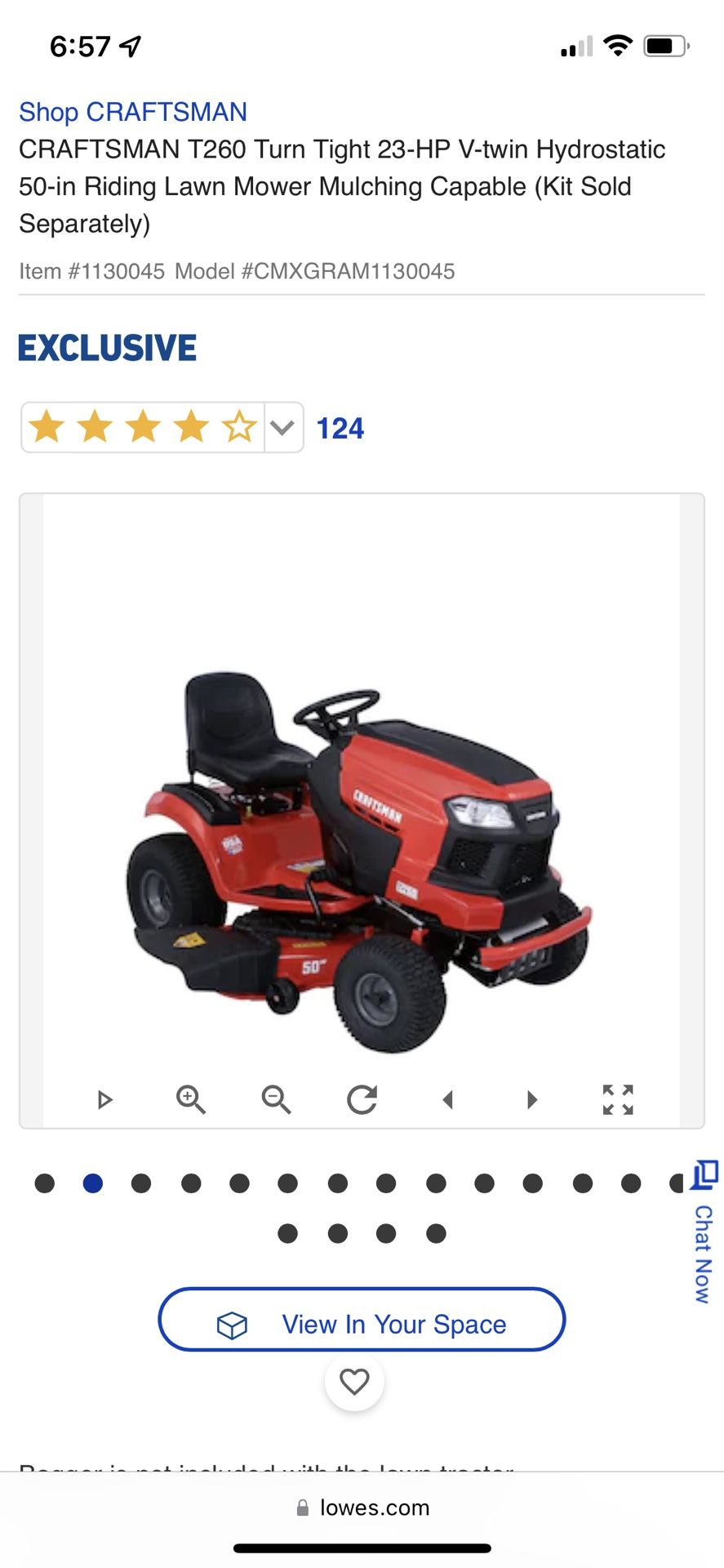
Task: Open the Shop CRAFTSMAN link
Action: coord(133,112)
